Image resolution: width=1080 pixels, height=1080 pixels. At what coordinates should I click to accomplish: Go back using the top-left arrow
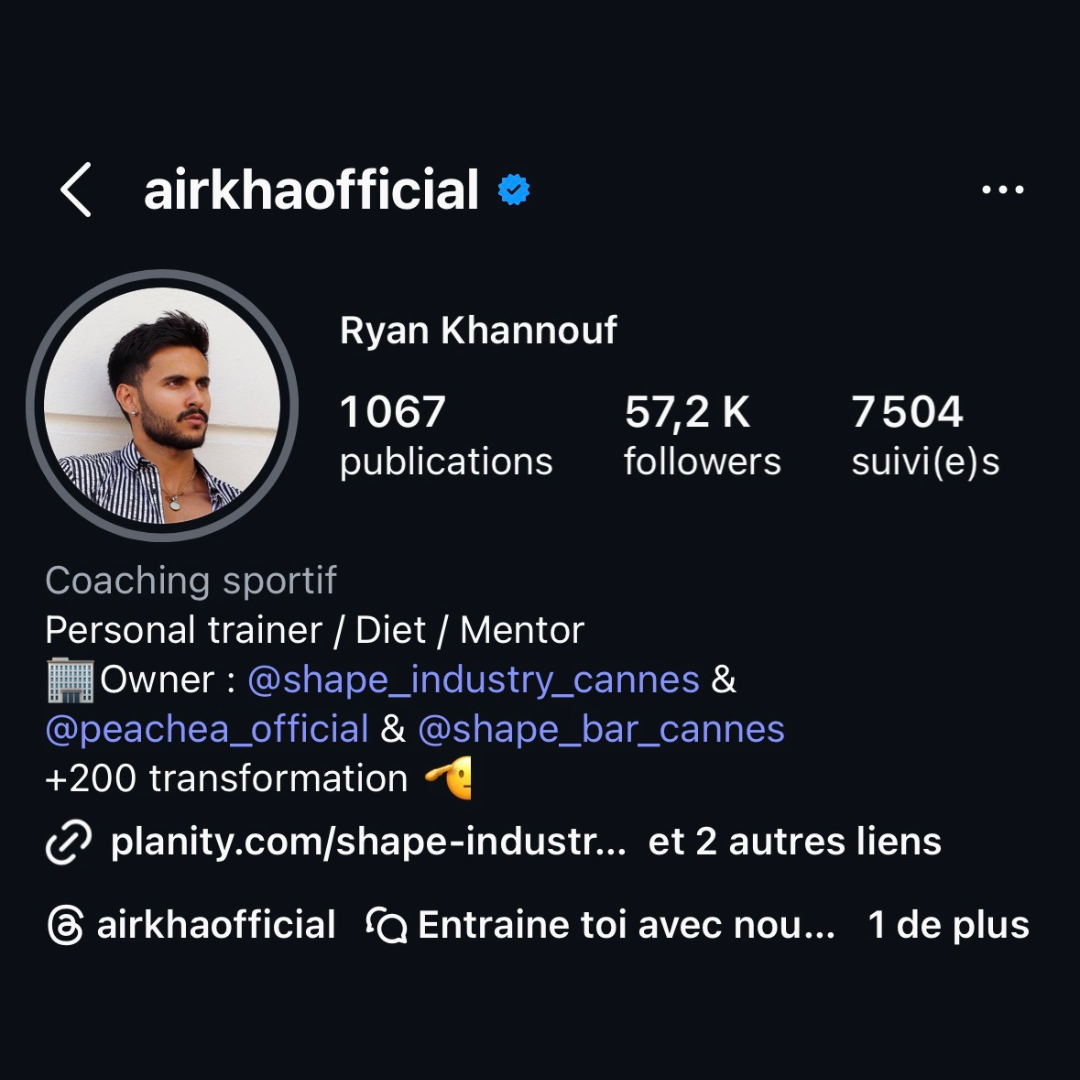pos(76,190)
